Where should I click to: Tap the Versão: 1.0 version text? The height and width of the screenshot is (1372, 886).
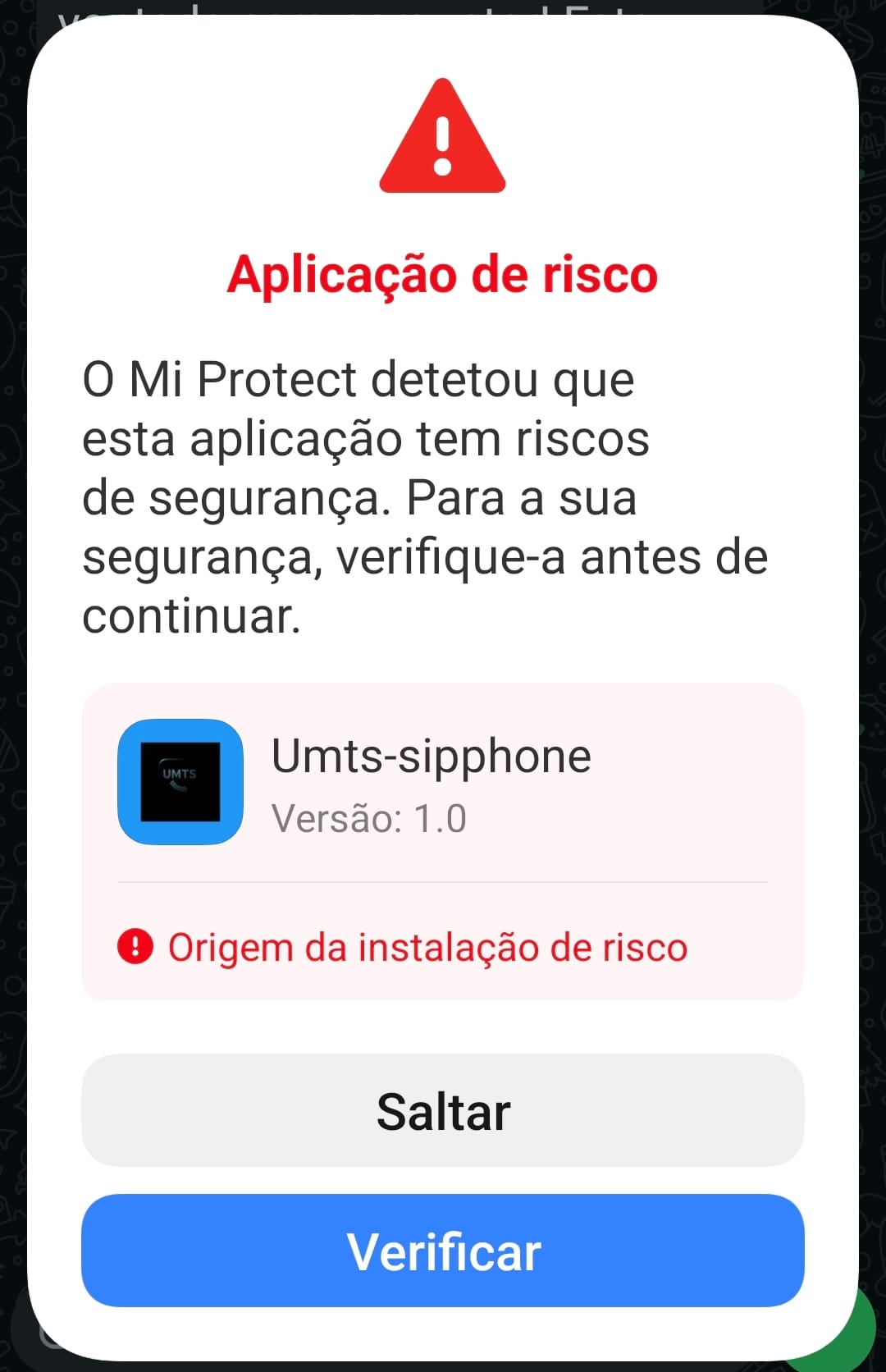tap(369, 817)
